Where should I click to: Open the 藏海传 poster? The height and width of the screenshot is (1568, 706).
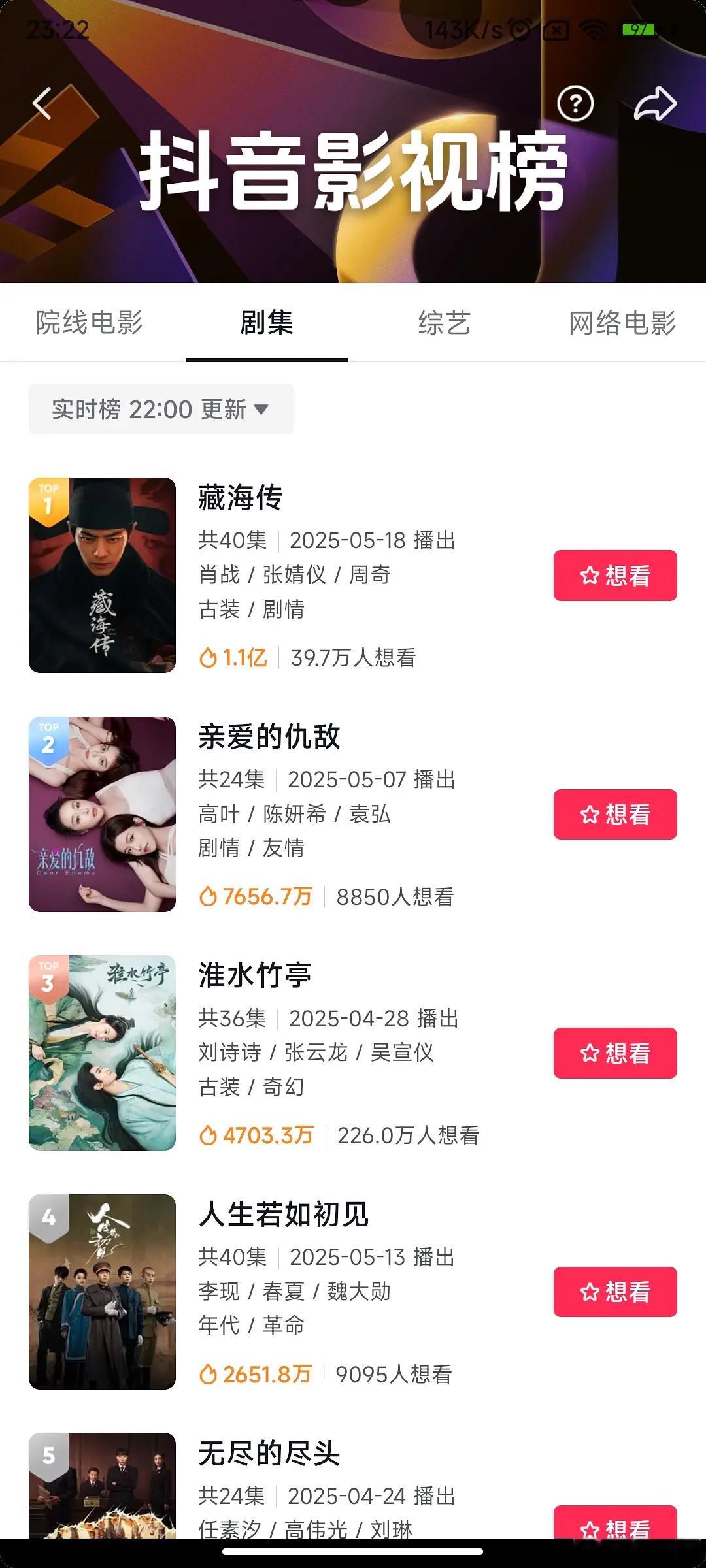point(103,575)
